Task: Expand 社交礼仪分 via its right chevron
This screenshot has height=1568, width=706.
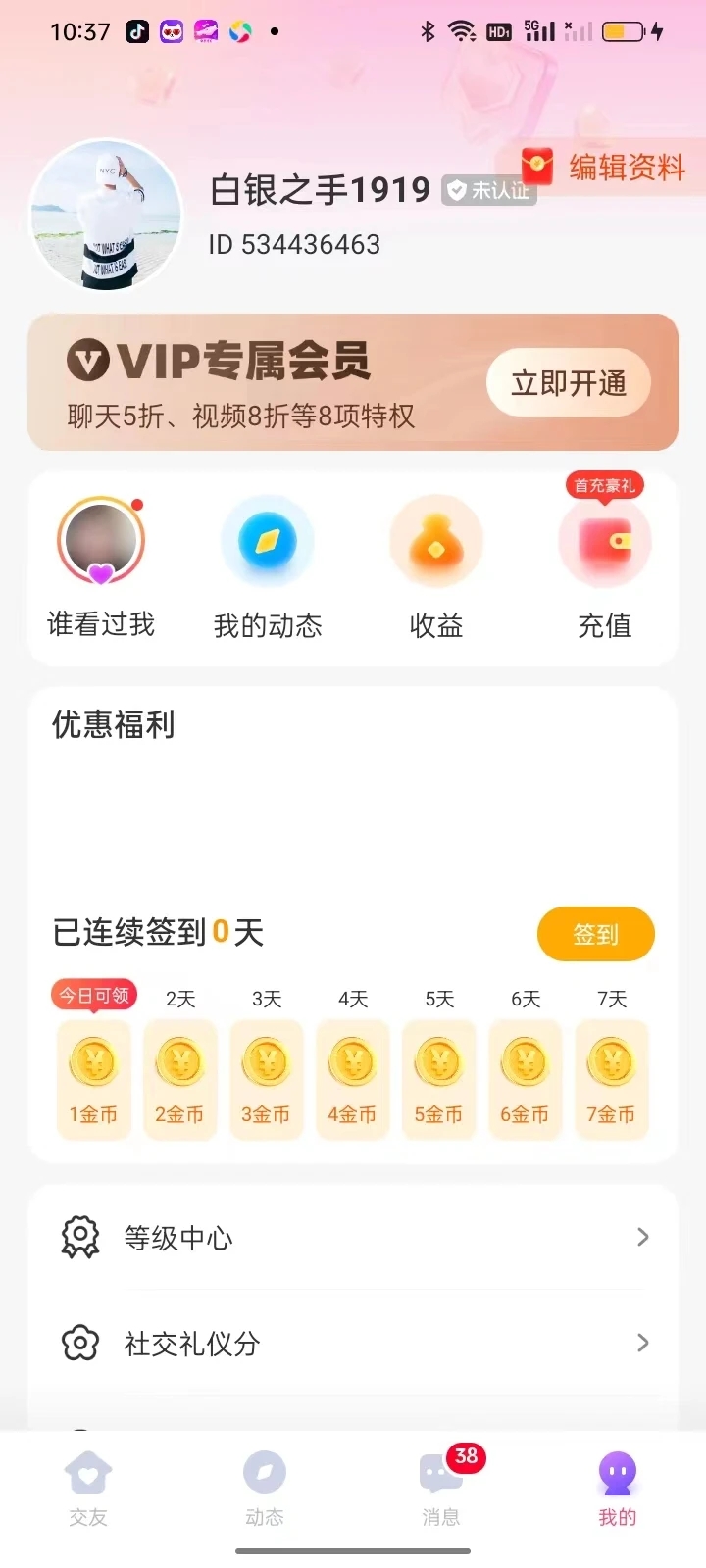Action: pyautogui.click(x=642, y=1343)
